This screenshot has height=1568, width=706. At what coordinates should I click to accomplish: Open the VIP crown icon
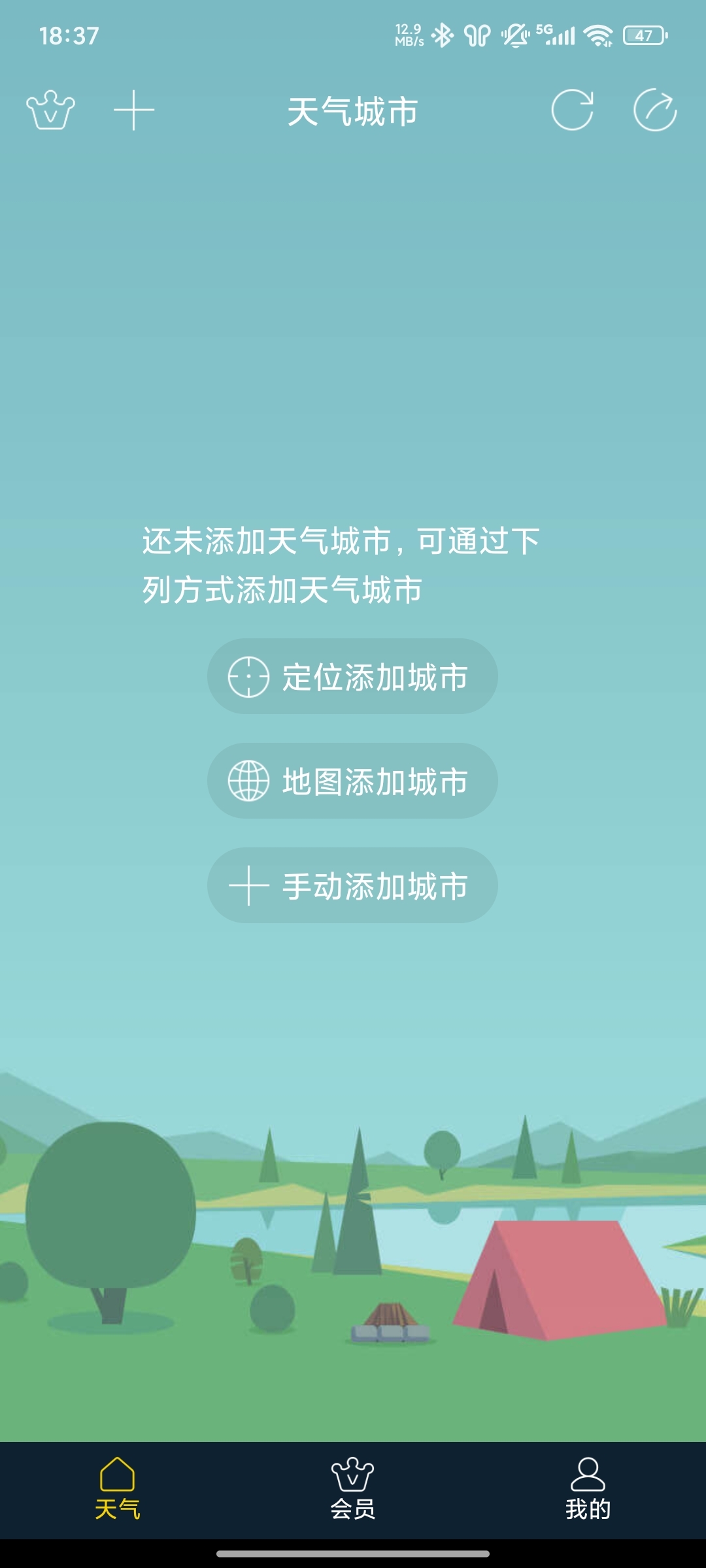pyautogui.click(x=50, y=110)
